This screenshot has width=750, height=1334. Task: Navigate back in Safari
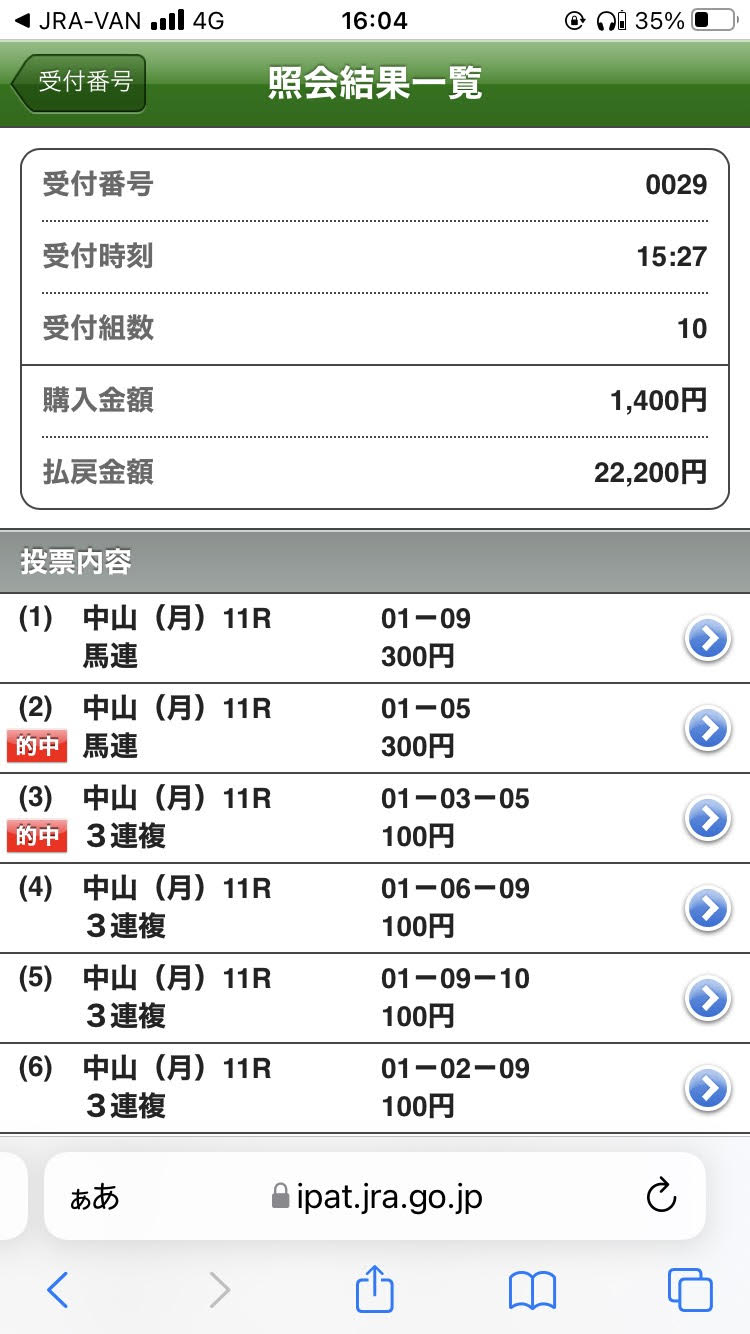[x=58, y=1291]
